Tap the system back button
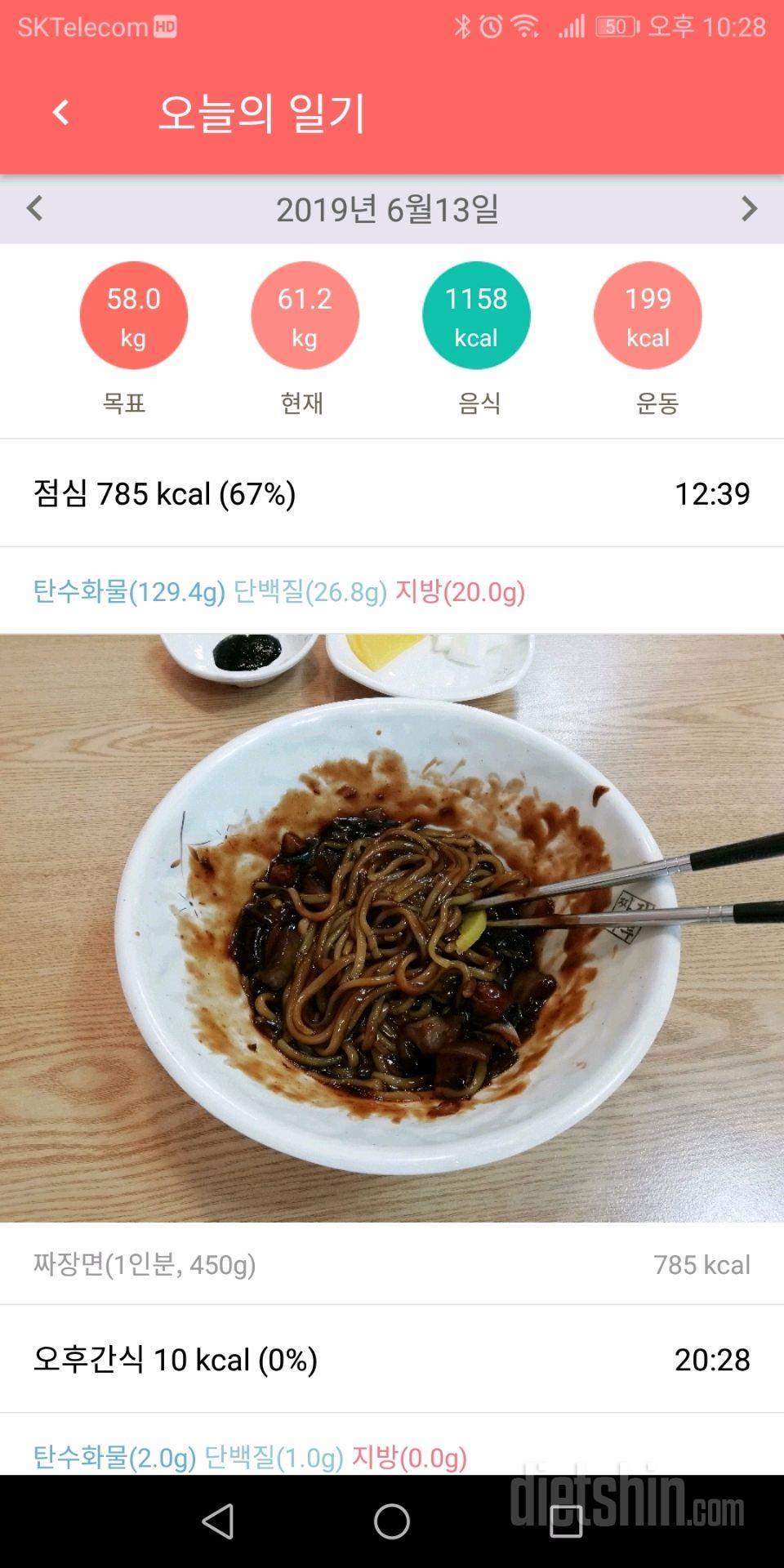 tap(218, 1521)
